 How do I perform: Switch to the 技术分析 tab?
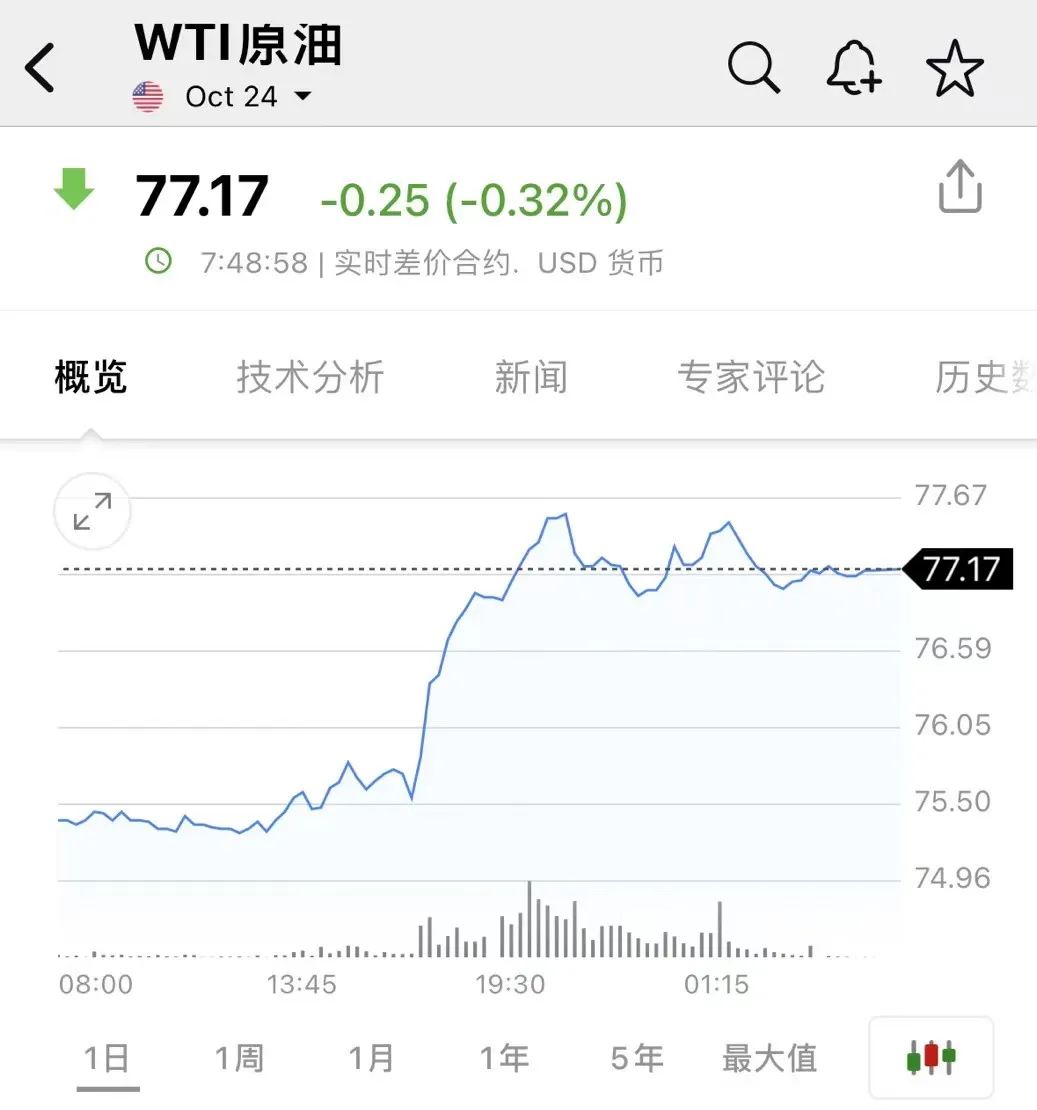tap(310, 378)
